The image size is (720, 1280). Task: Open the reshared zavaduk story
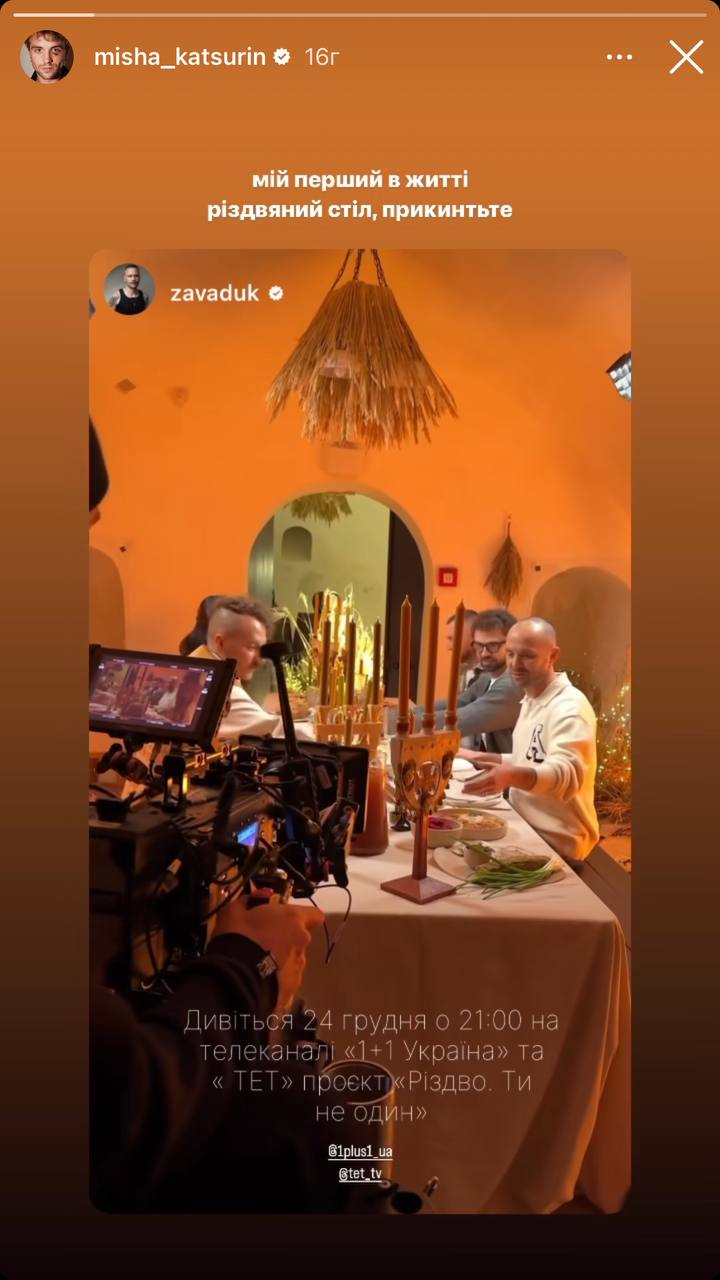coord(360,730)
